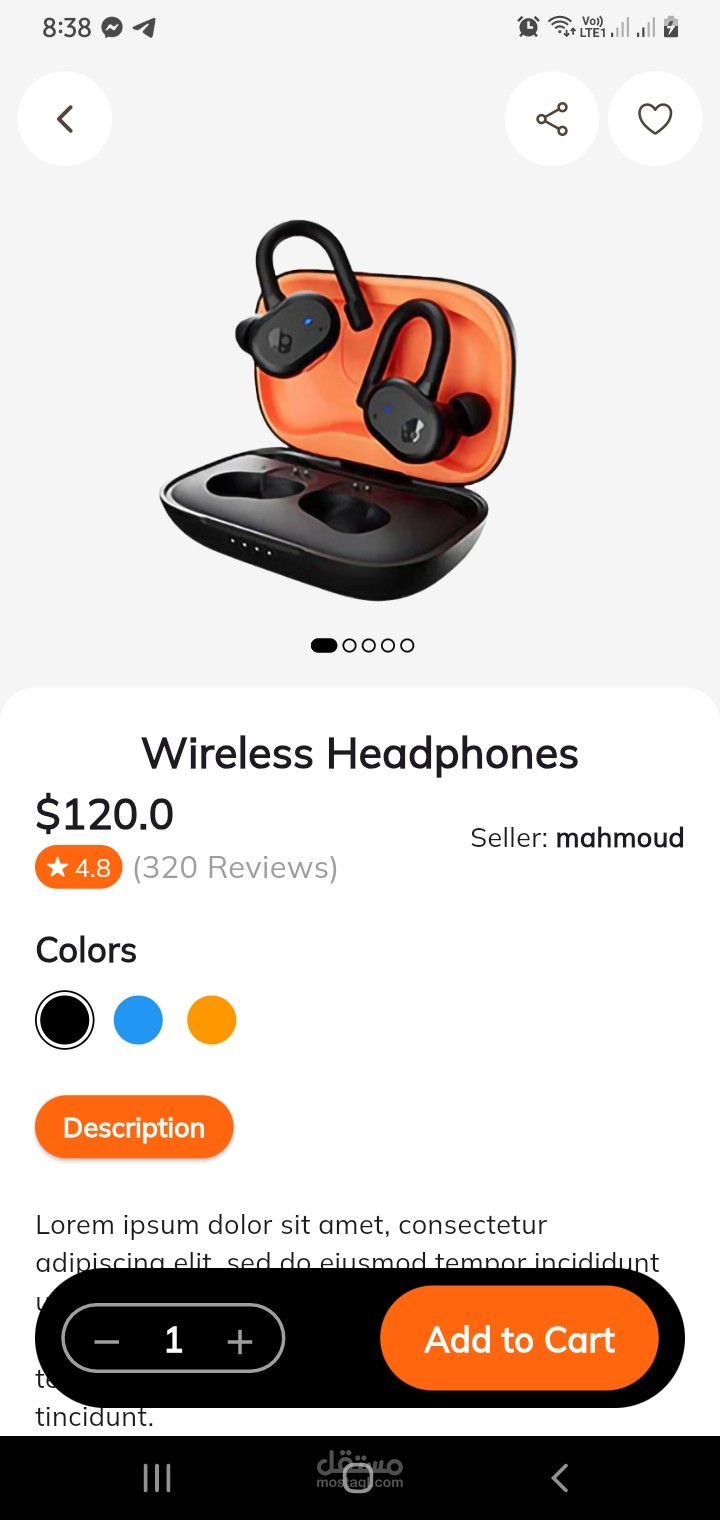720x1520 pixels.
Task: Pick the orange color swatch
Action: (212, 1020)
